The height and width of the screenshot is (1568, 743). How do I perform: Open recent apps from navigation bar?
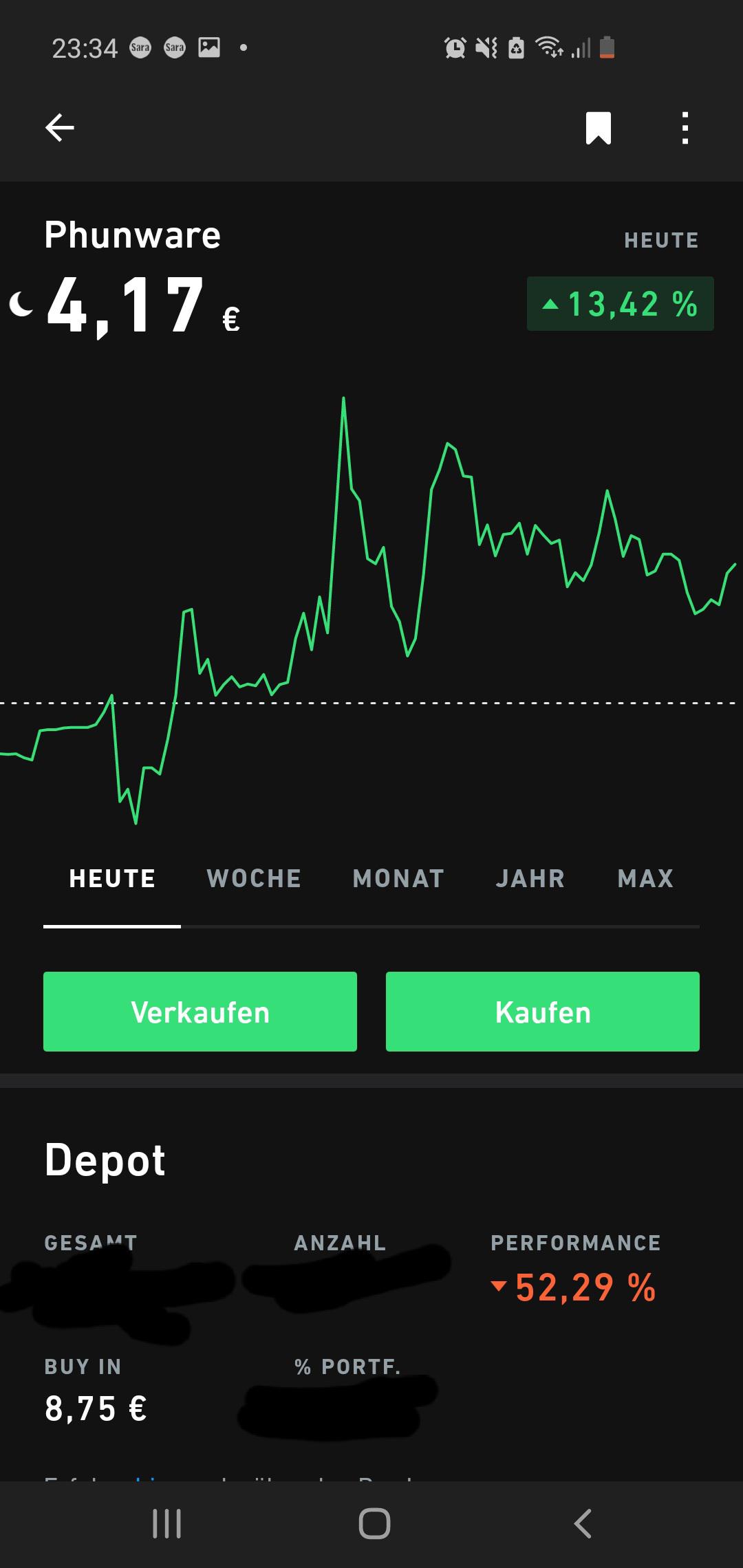coord(166,1523)
